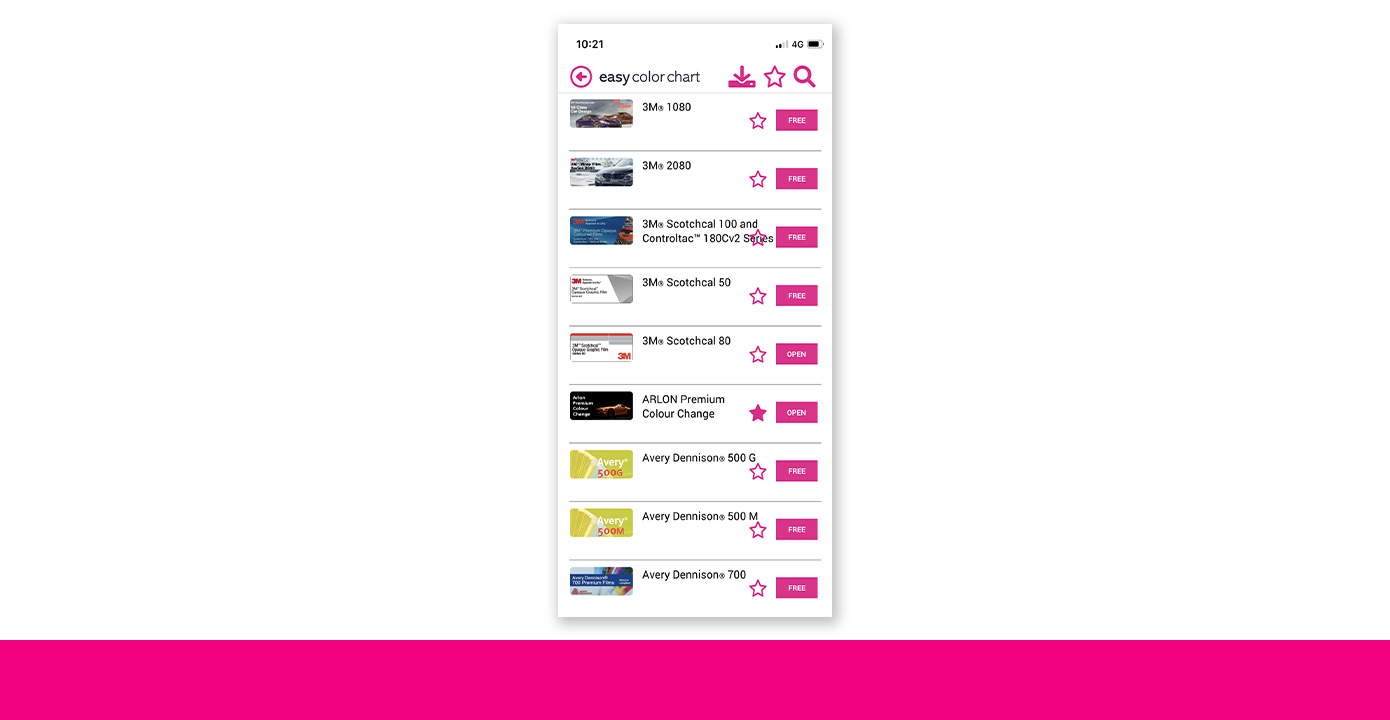This screenshot has width=1390, height=720.
Task: Go back using the arrow icon
Action: (581, 77)
